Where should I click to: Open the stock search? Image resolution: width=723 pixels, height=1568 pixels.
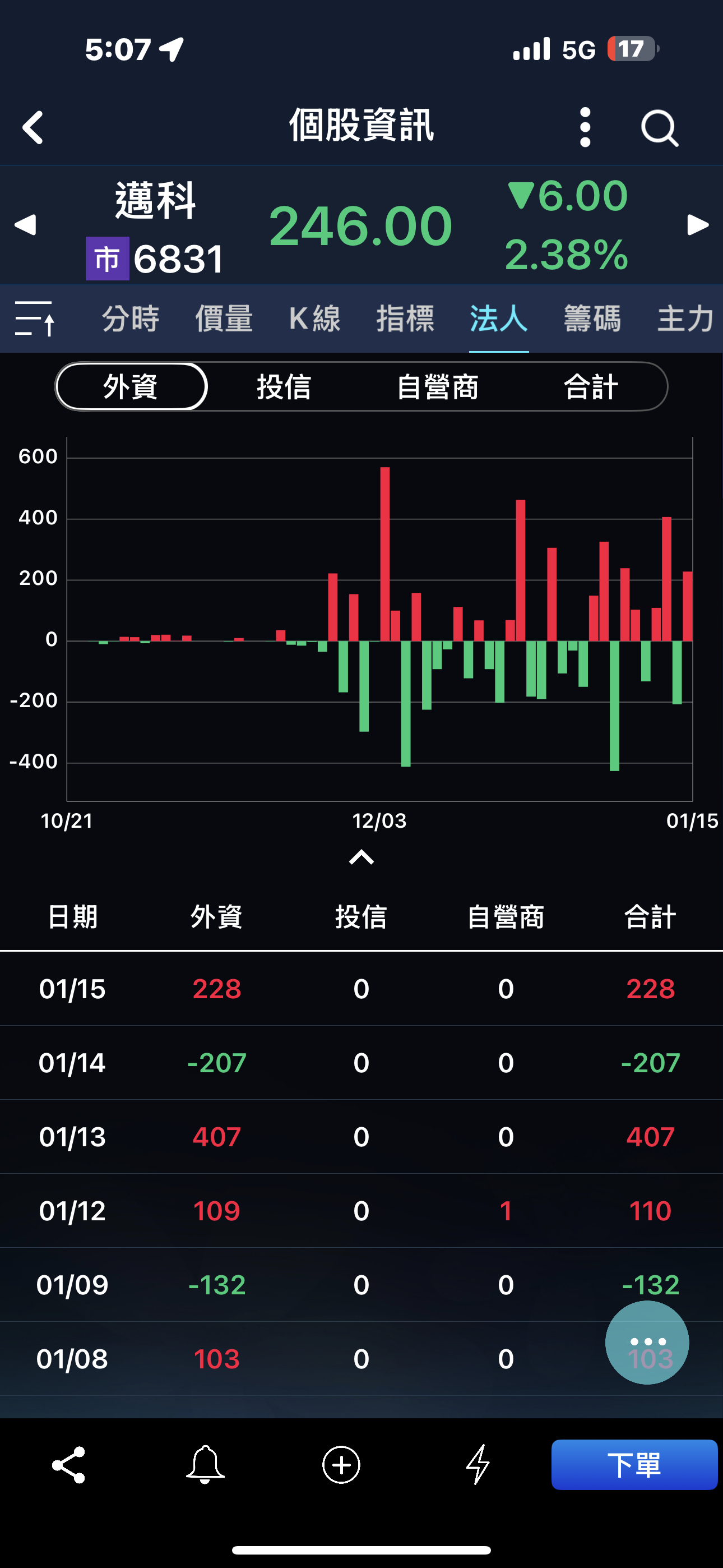coord(659,128)
